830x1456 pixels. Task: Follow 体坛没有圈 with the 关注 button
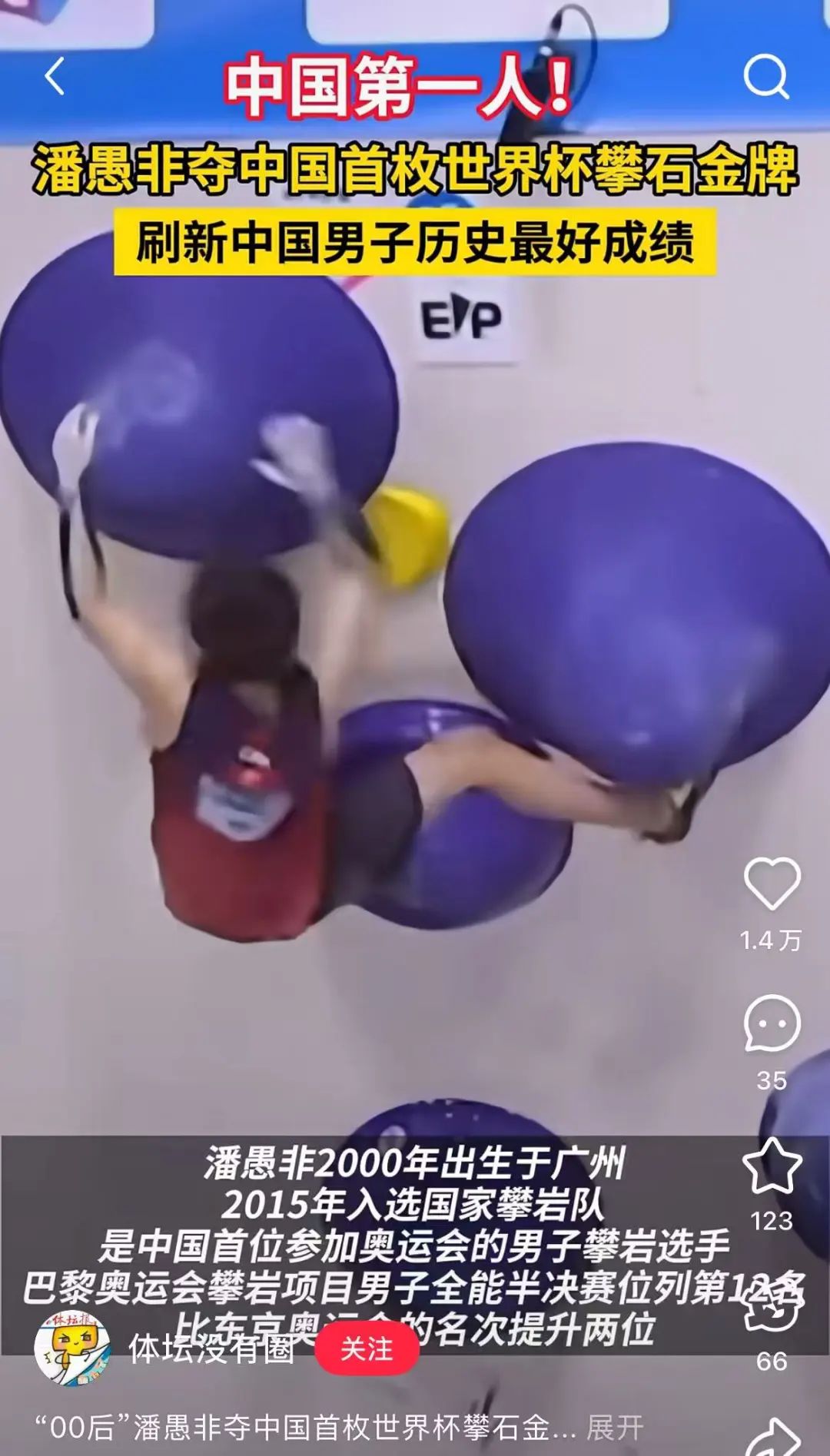(x=367, y=1348)
